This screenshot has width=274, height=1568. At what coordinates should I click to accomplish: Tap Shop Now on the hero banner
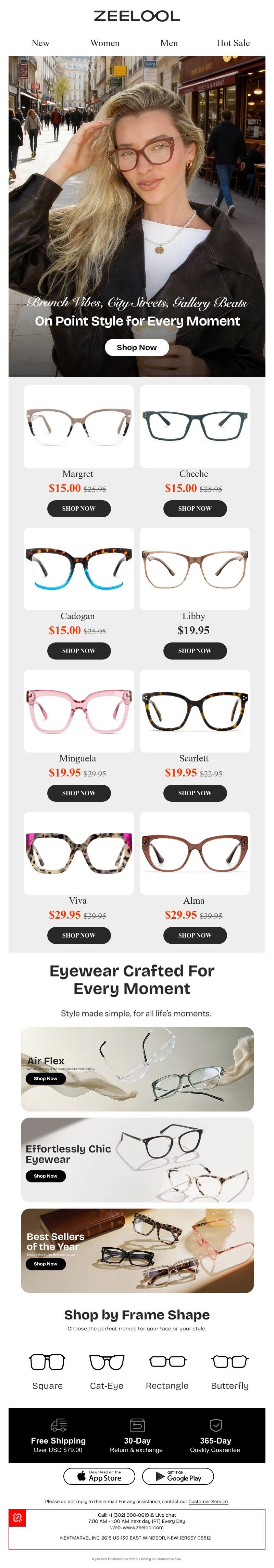pyautogui.click(x=137, y=348)
